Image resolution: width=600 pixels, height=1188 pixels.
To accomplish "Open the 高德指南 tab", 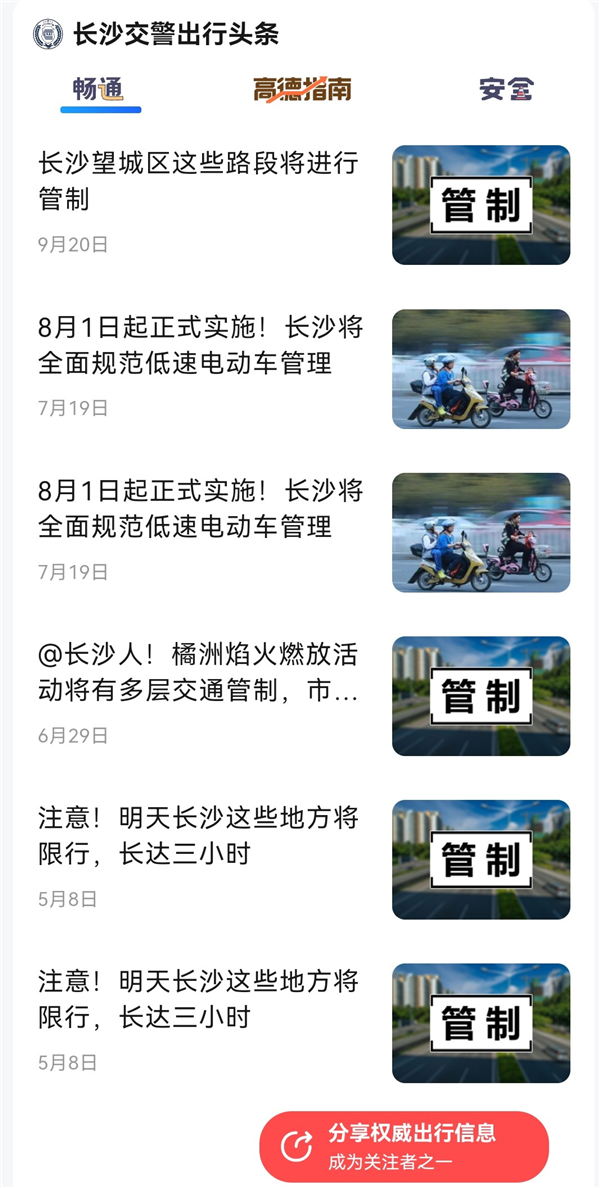I will [302, 90].
